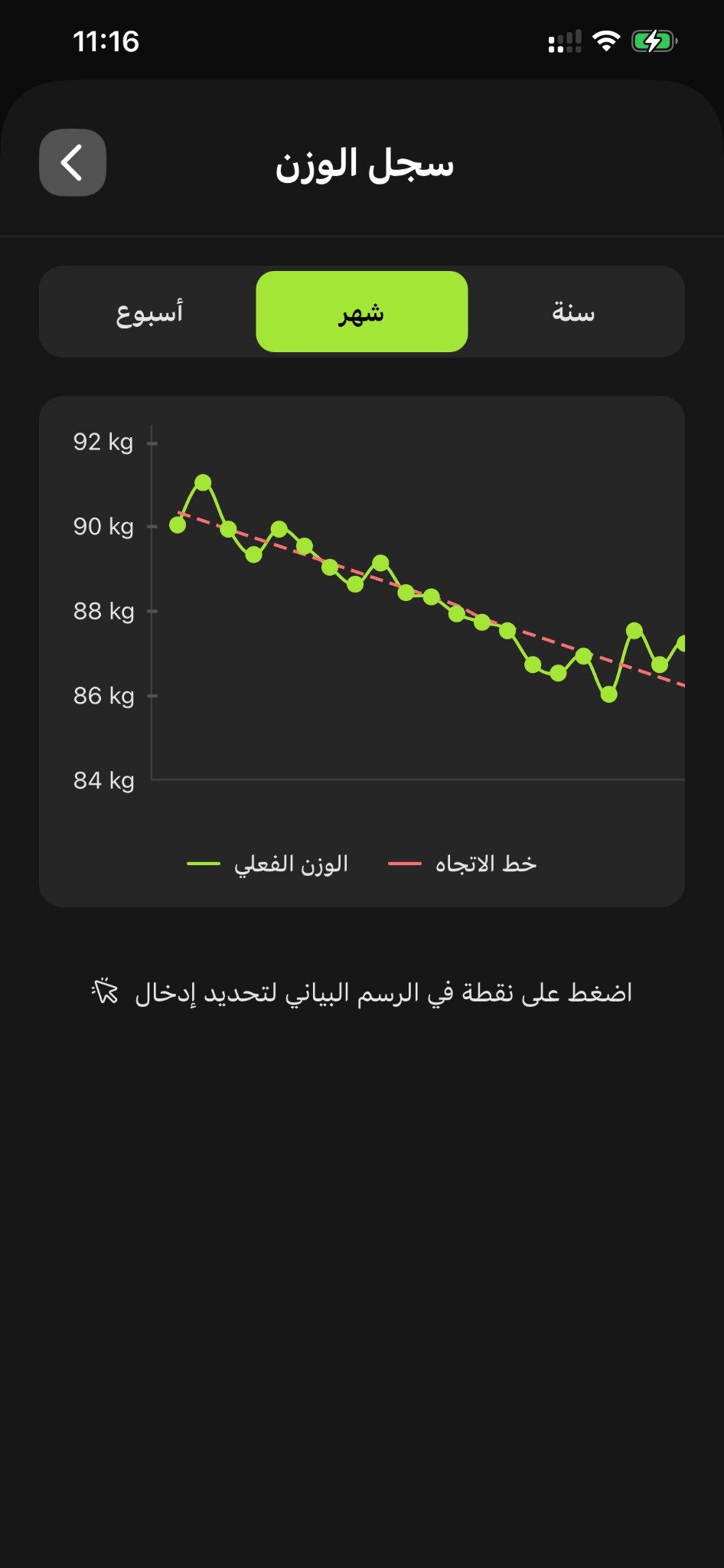This screenshot has width=724, height=1568.
Task: Tap the lowest point around 86 kg
Action: click(x=607, y=695)
